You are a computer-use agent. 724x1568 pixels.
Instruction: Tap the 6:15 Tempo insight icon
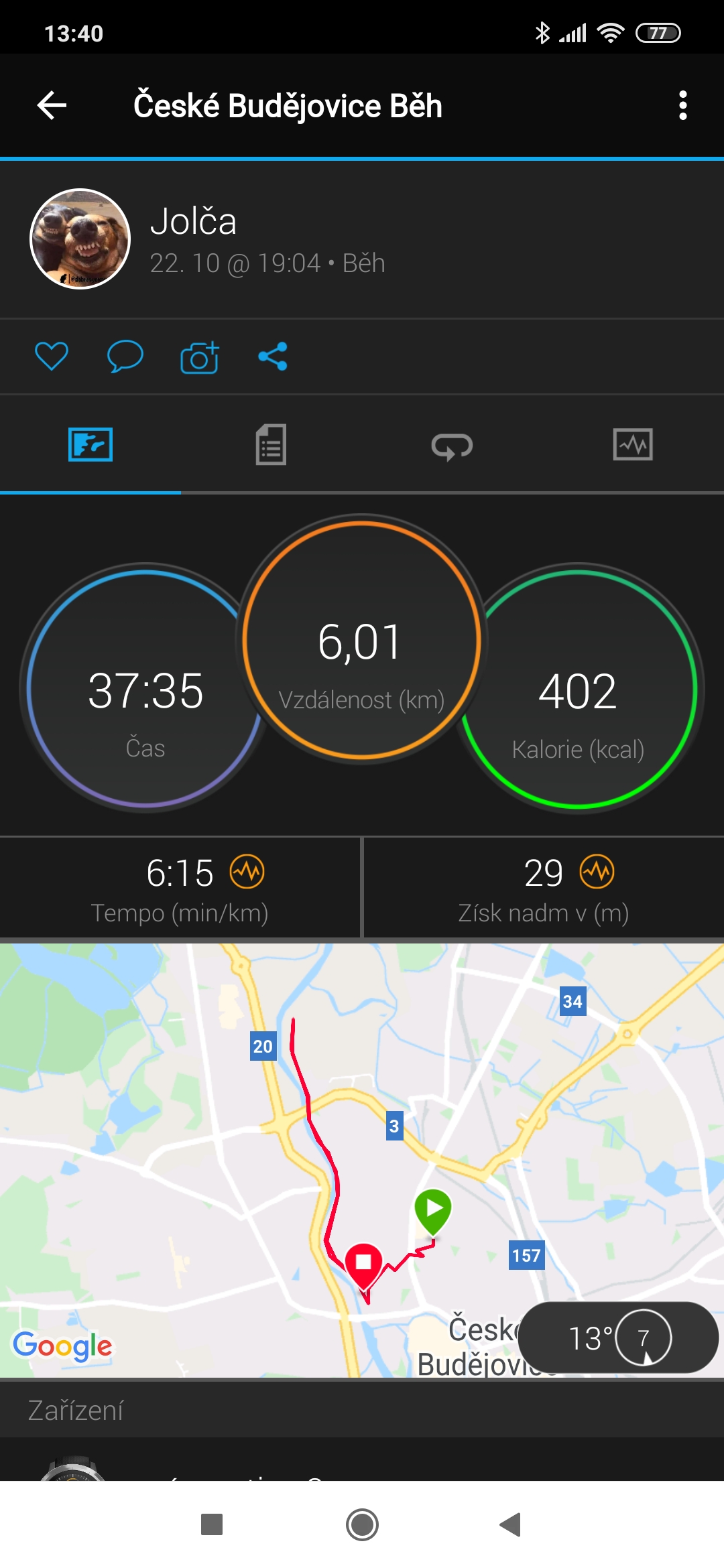pos(247,872)
